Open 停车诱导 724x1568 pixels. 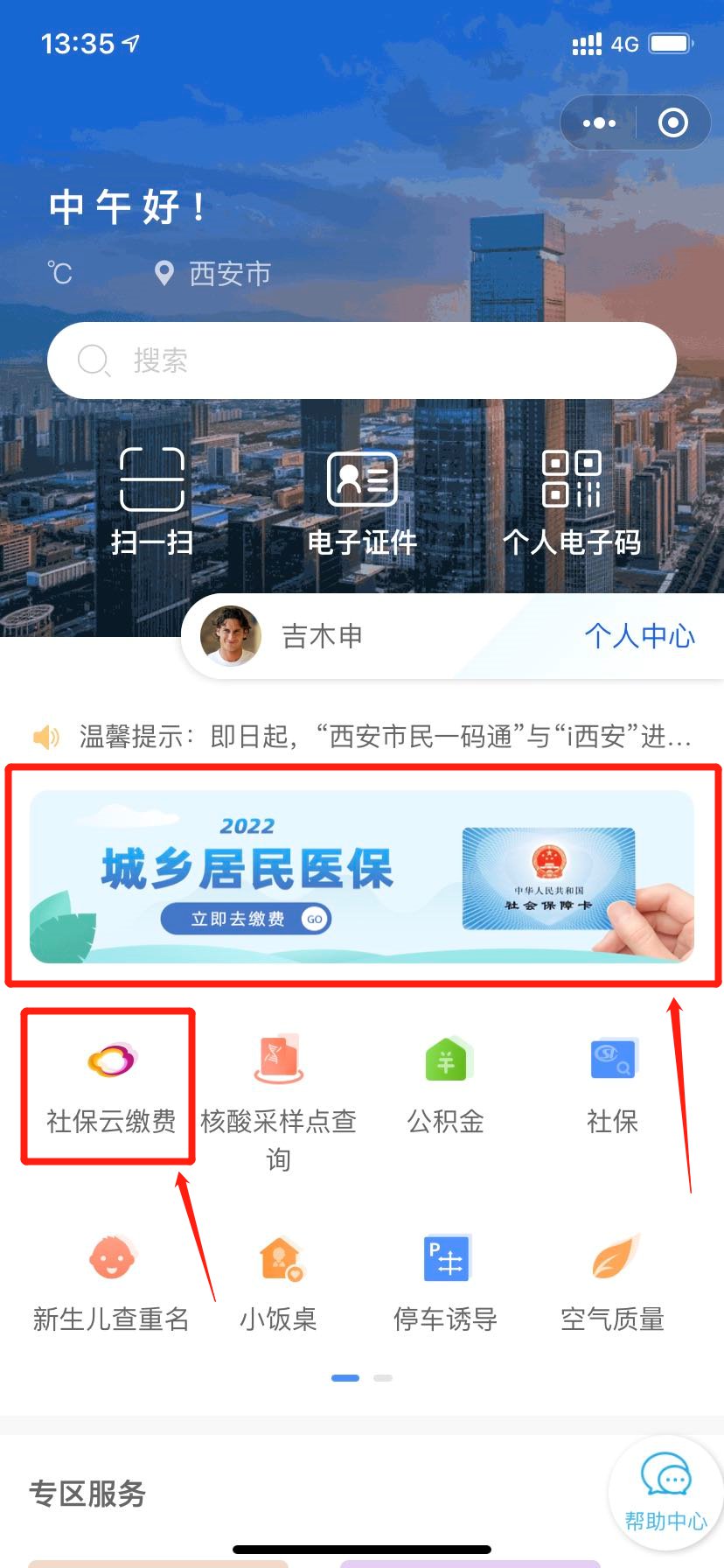[445, 1282]
